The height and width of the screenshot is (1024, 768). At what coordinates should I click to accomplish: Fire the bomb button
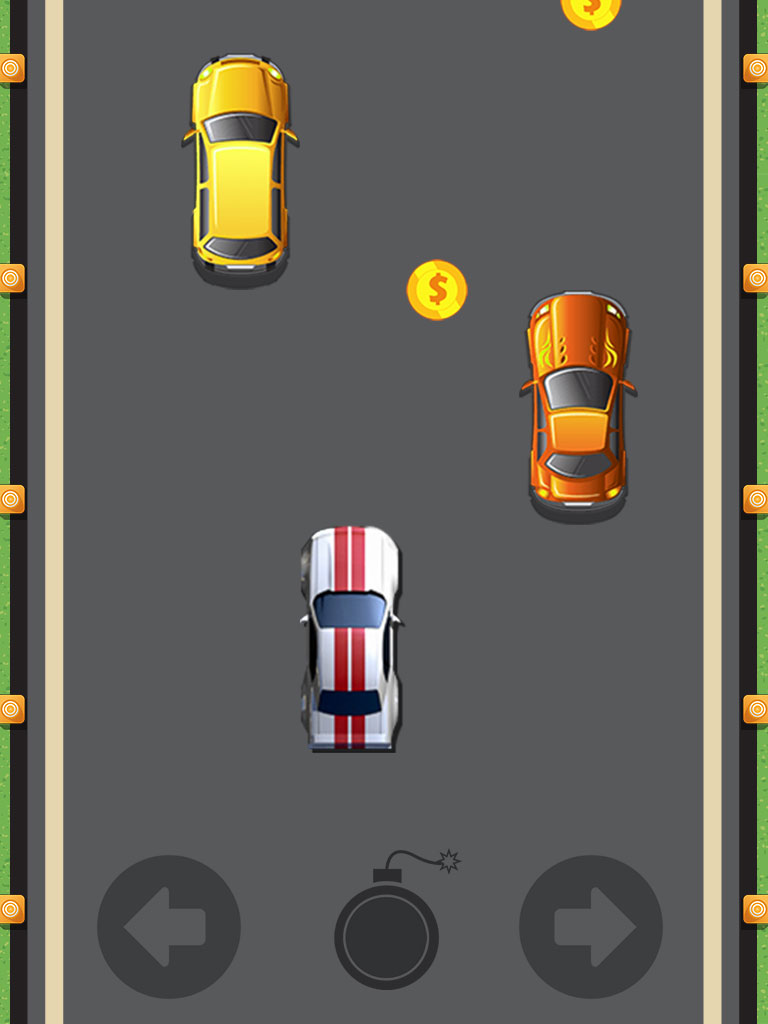(x=386, y=935)
